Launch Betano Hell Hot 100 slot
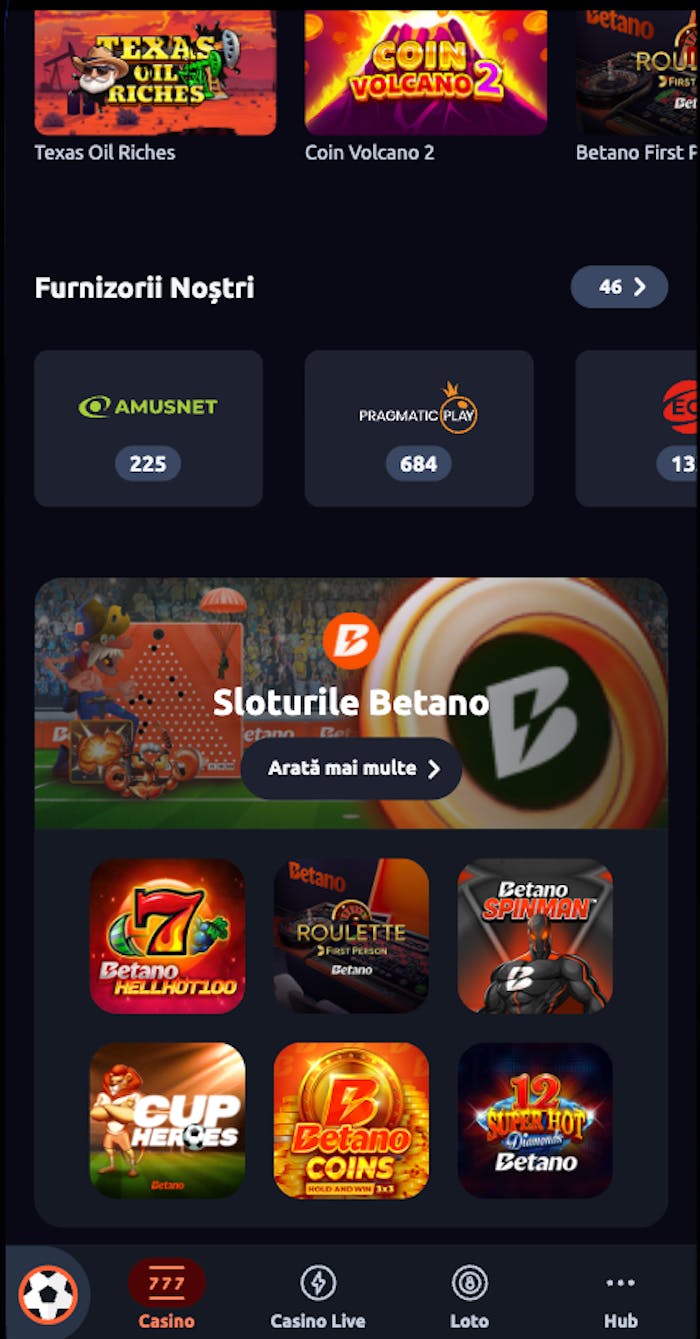The height and width of the screenshot is (1339, 700). coord(167,936)
